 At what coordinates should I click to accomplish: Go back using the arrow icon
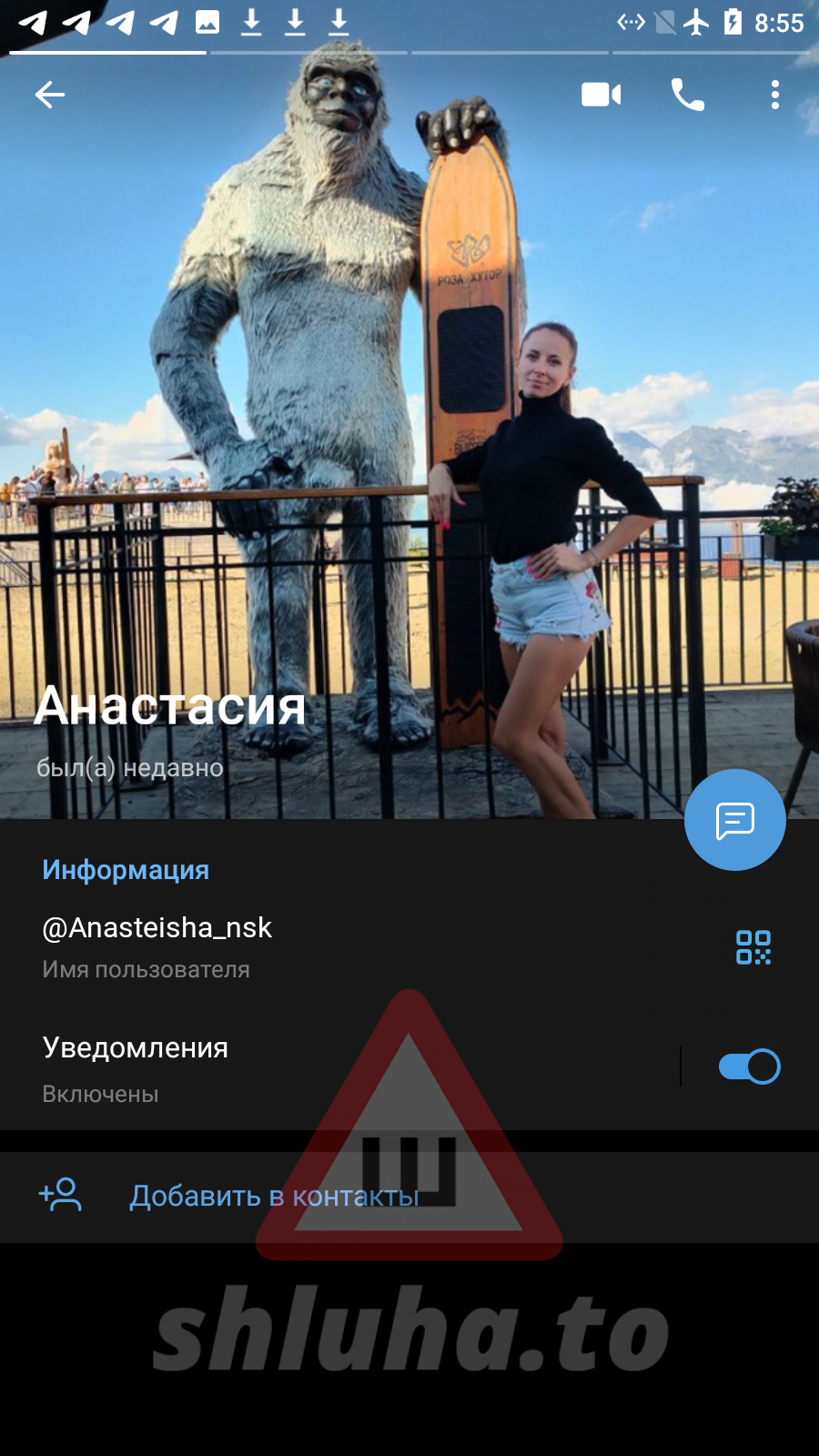50,95
